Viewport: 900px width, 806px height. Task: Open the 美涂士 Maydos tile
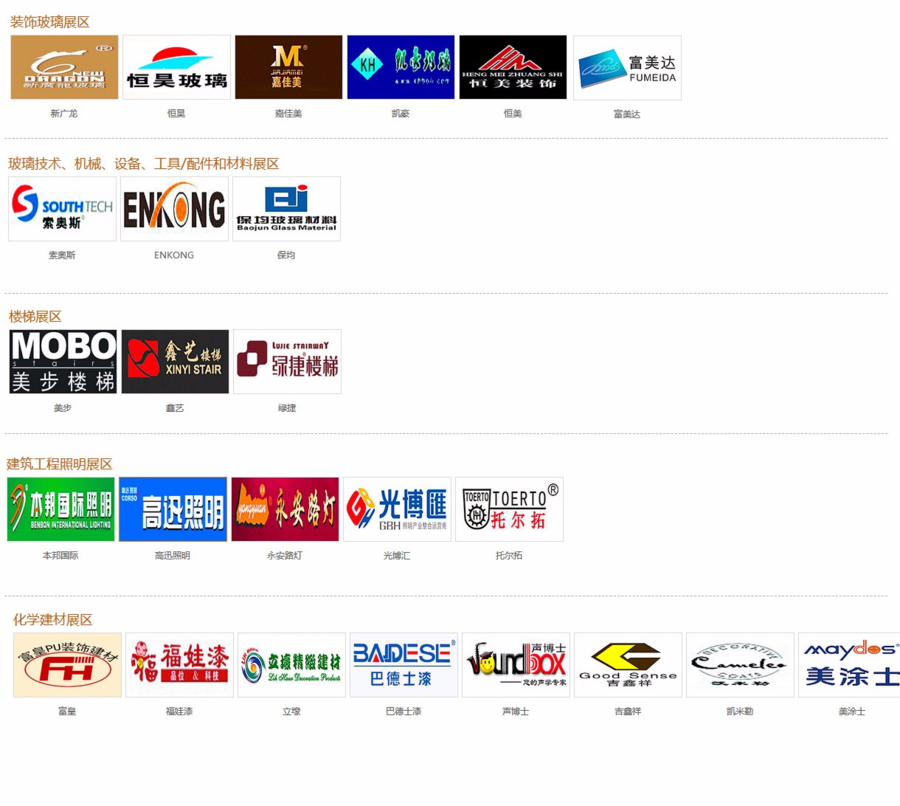click(x=850, y=665)
